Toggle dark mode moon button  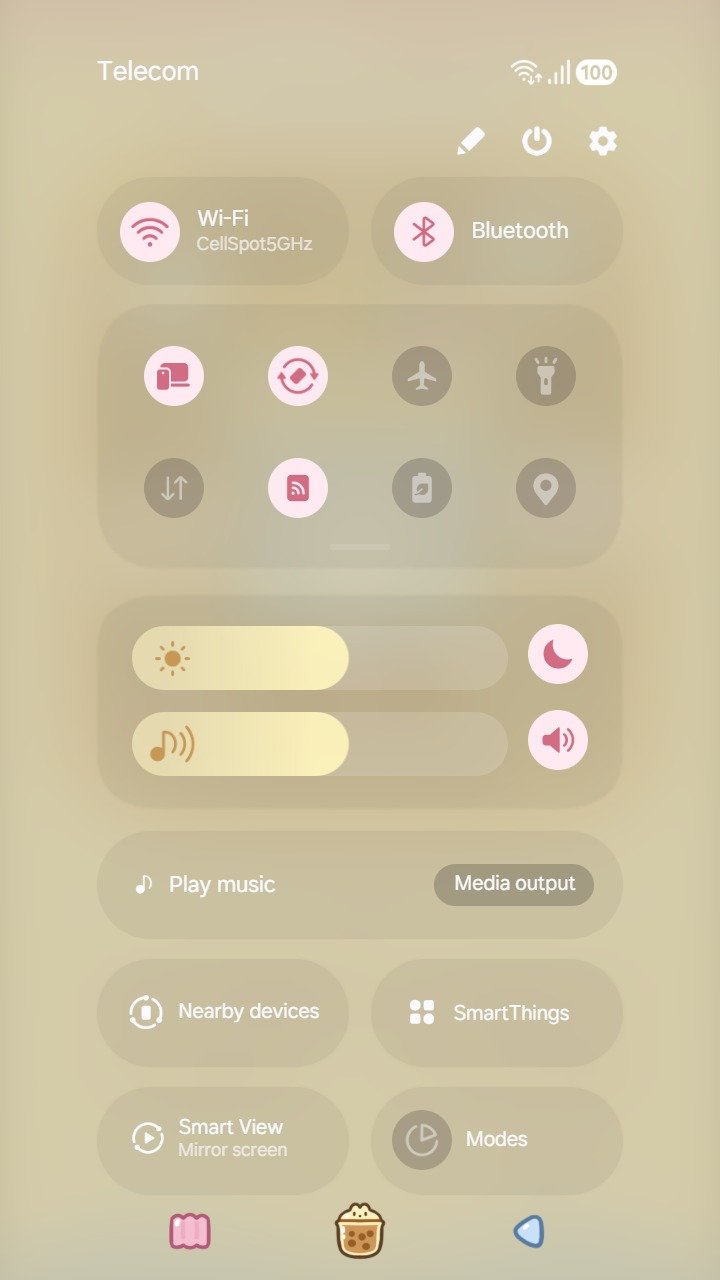(558, 654)
